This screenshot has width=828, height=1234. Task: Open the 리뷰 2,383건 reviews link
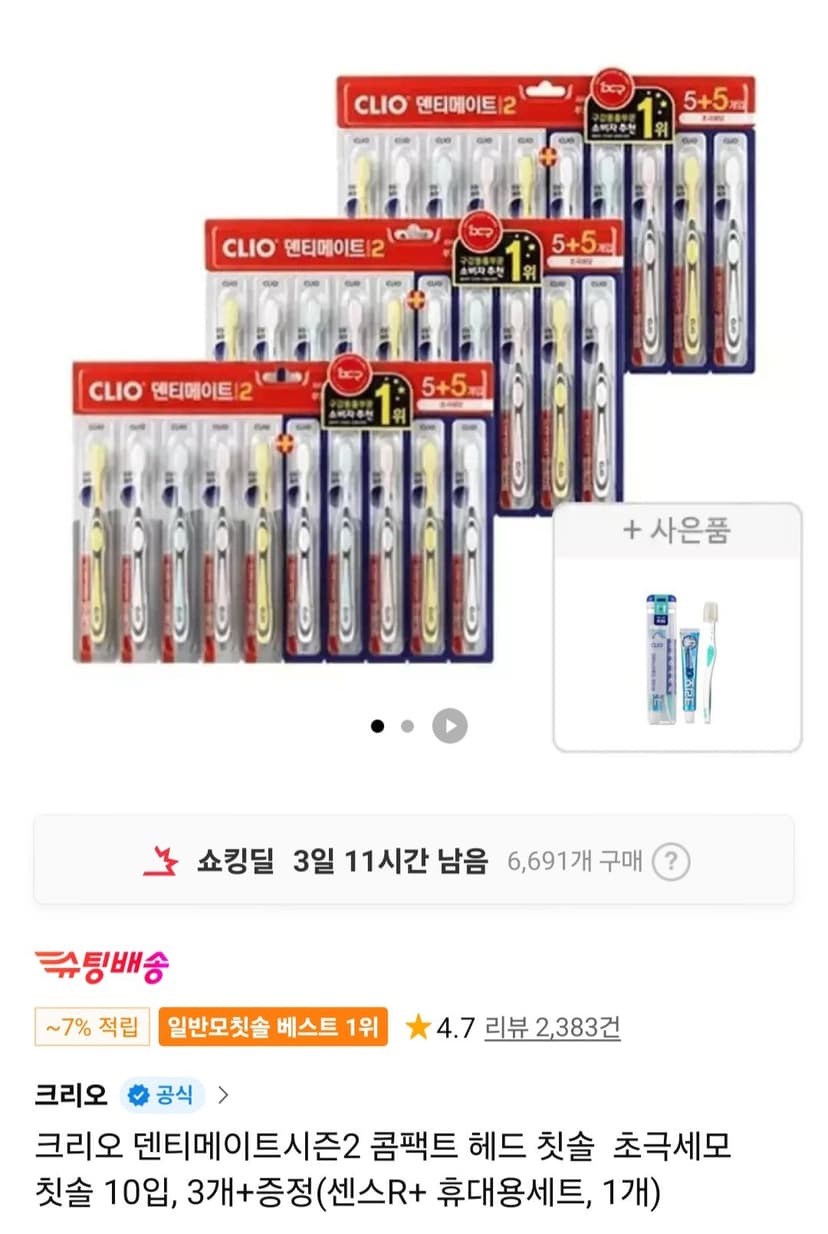pyautogui.click(x=552, y=1027)
